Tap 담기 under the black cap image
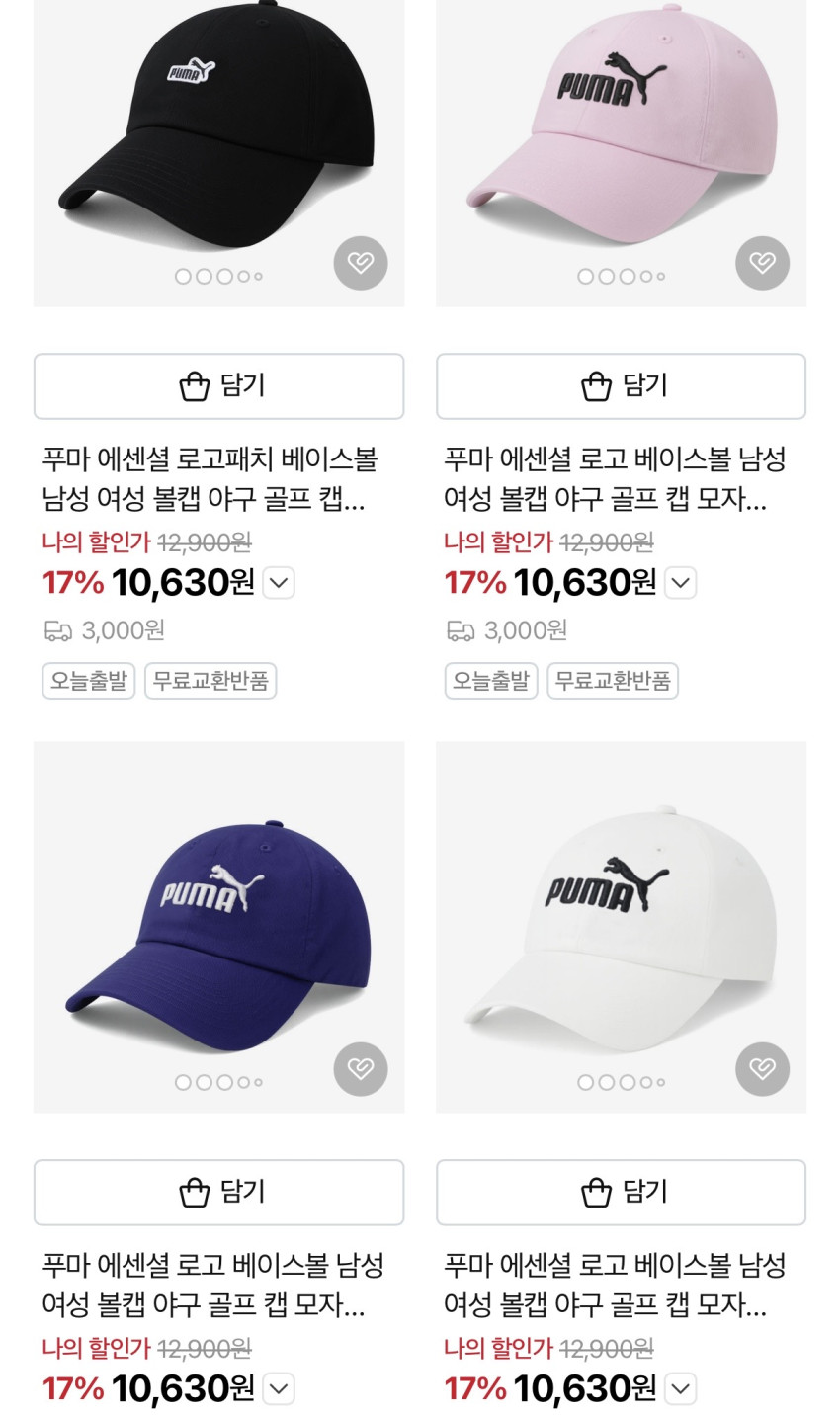The height and width of the screenshot is (1416, 840). coord(218,386)
